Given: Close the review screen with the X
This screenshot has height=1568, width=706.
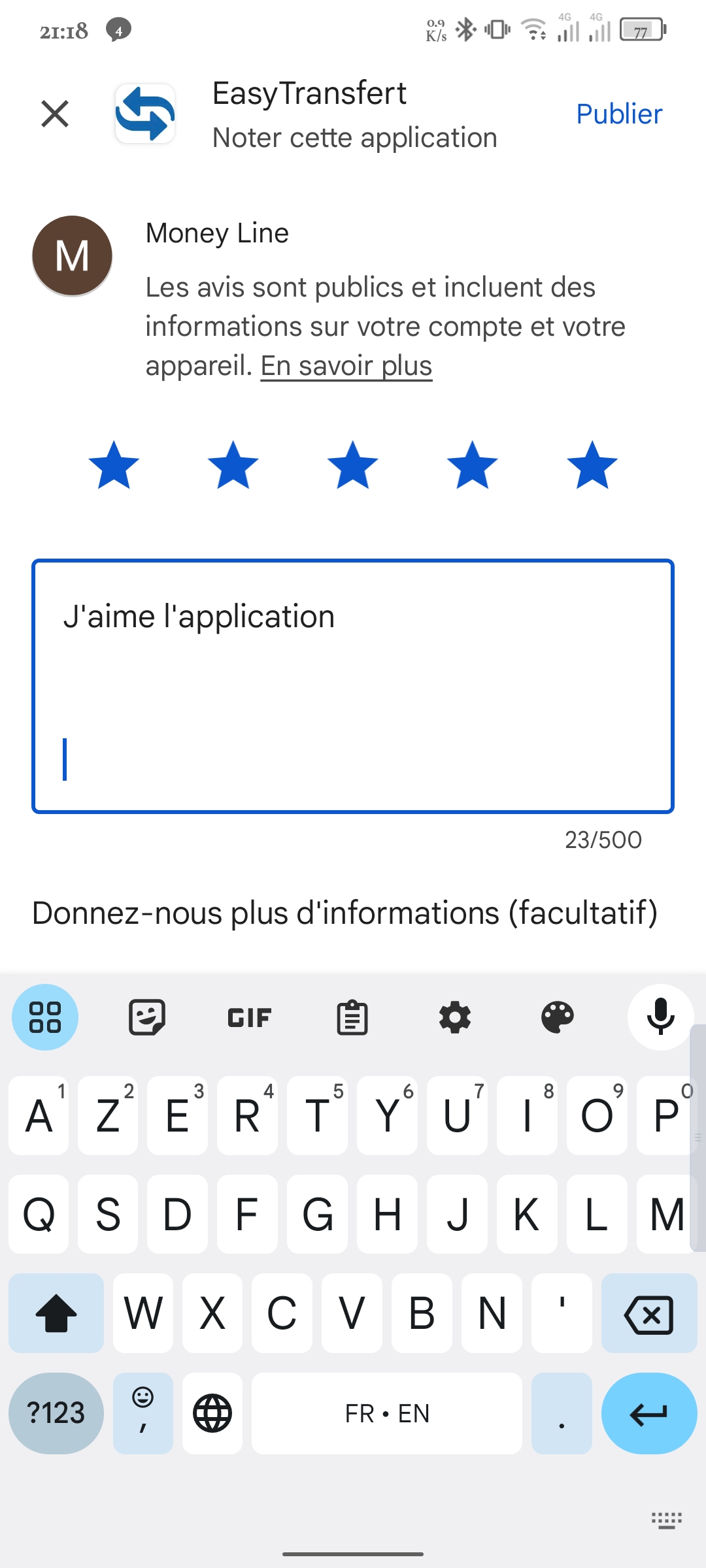Looking at the screenshot, I should pyautogui.click(x=55, y=114).
